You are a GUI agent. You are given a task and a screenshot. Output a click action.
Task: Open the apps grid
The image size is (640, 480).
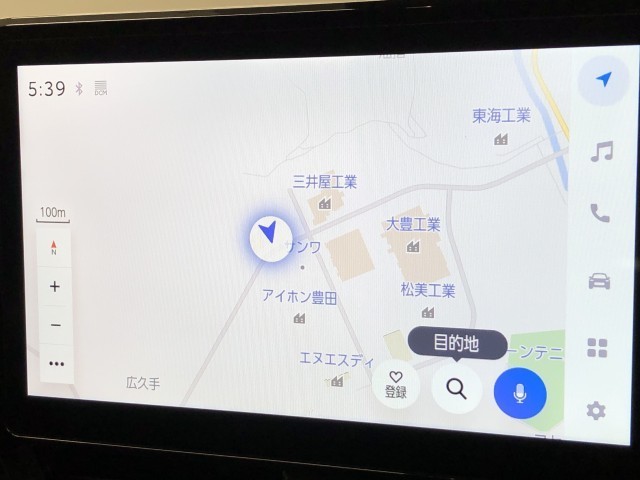(597, 348)
